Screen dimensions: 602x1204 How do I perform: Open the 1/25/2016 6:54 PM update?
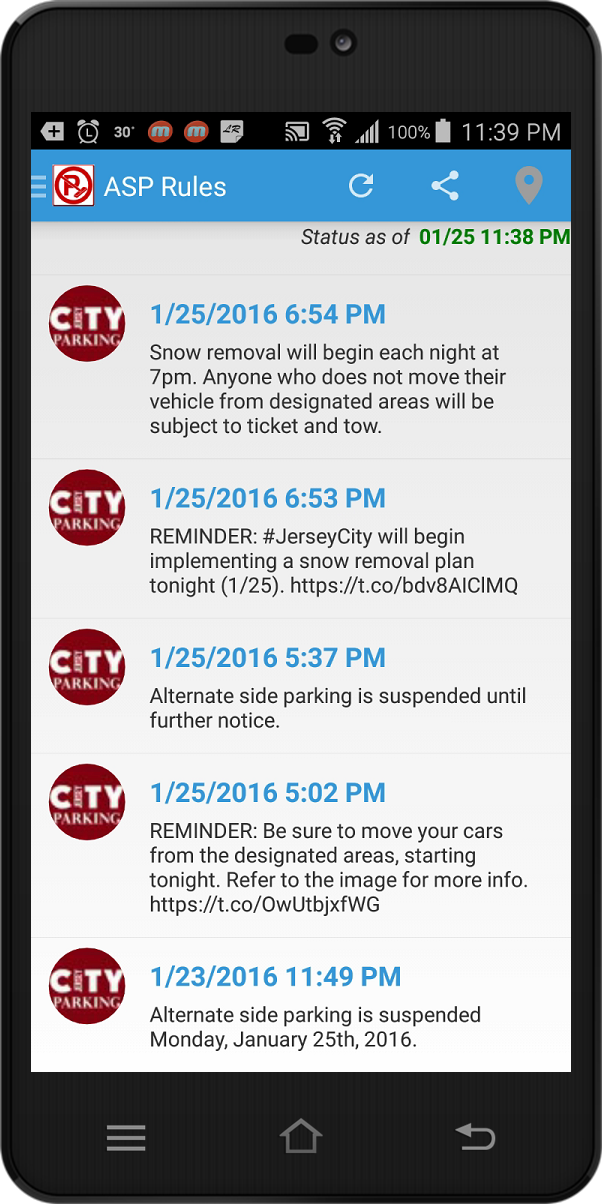pyautogui.click(x=301, y=367)
